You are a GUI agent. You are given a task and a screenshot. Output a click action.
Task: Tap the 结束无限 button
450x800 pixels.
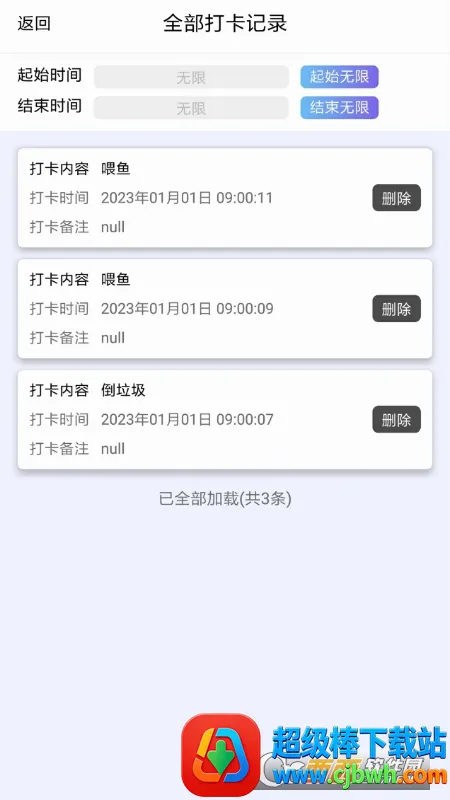click(339, 108)
